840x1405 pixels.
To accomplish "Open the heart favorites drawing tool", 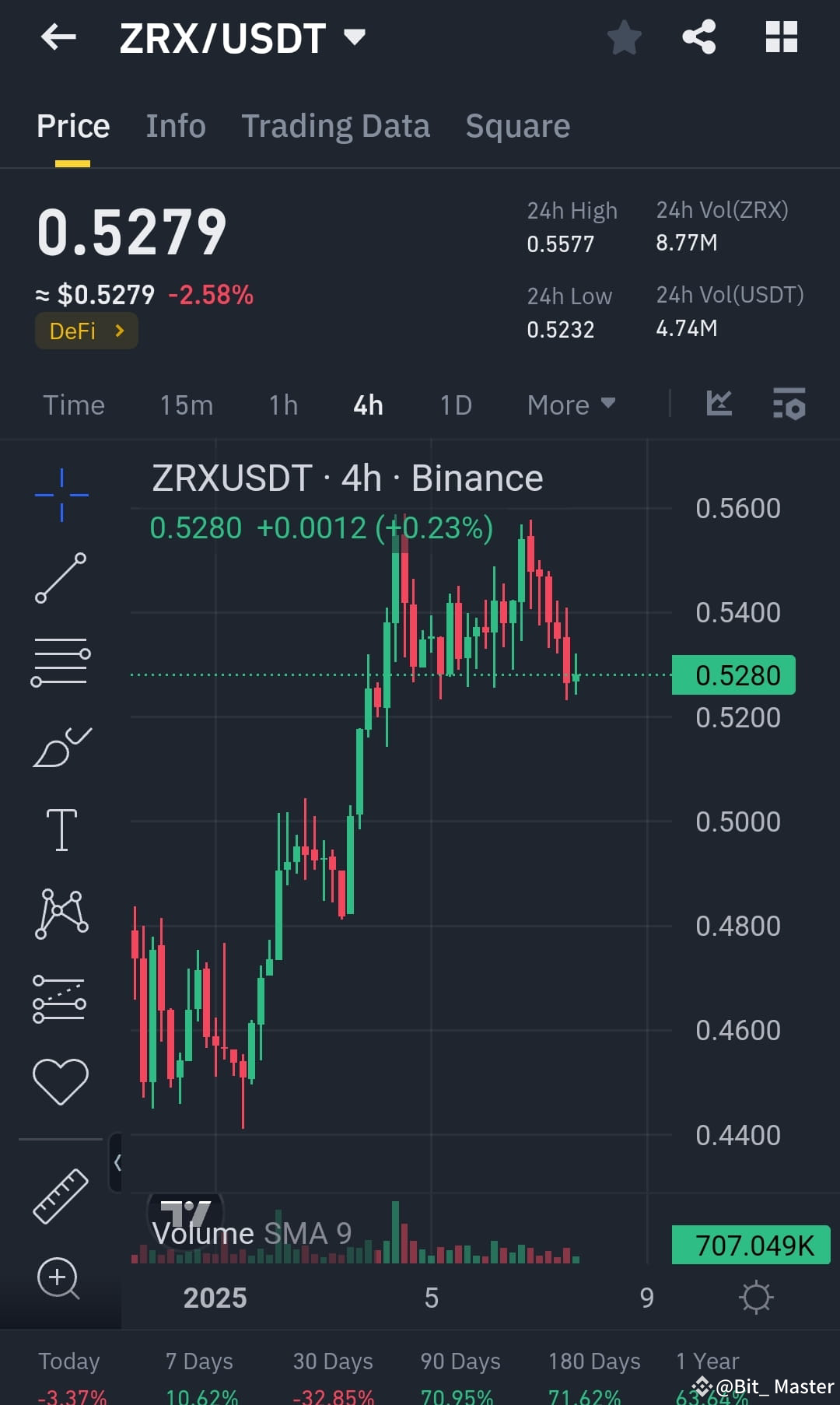I will point(61,1077).
